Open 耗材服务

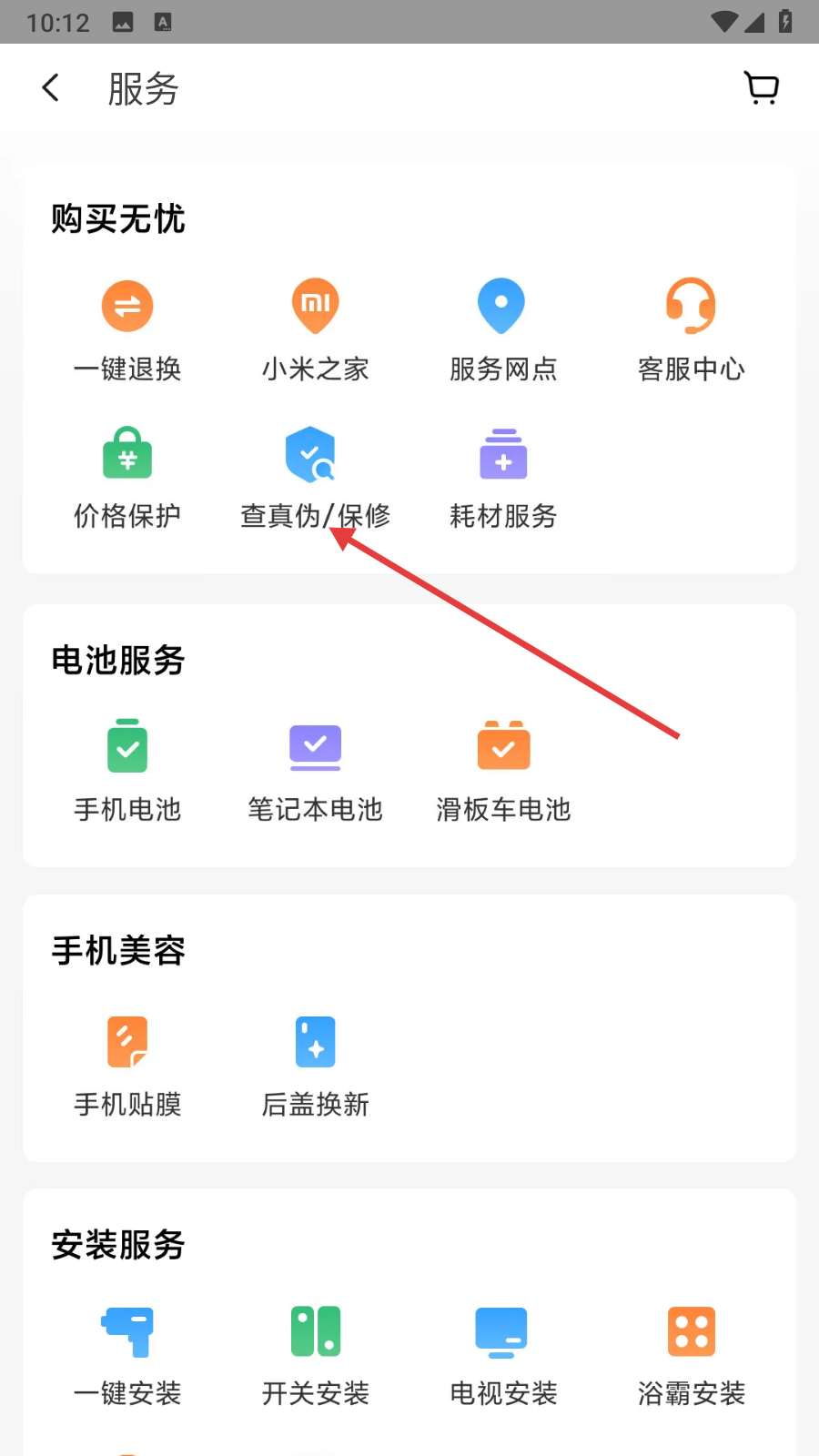(502, 477)
